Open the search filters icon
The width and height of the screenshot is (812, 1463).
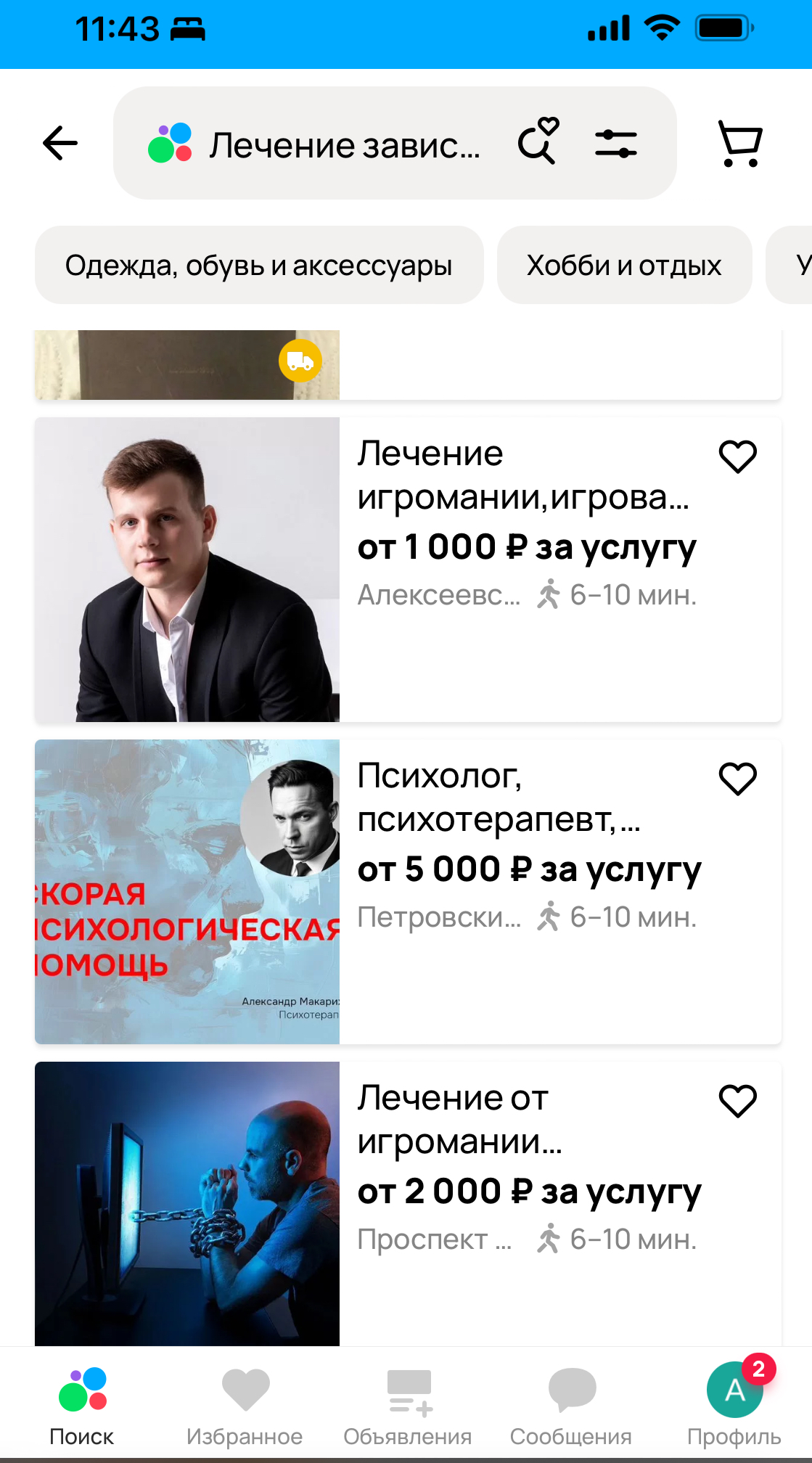click(616, 144)
